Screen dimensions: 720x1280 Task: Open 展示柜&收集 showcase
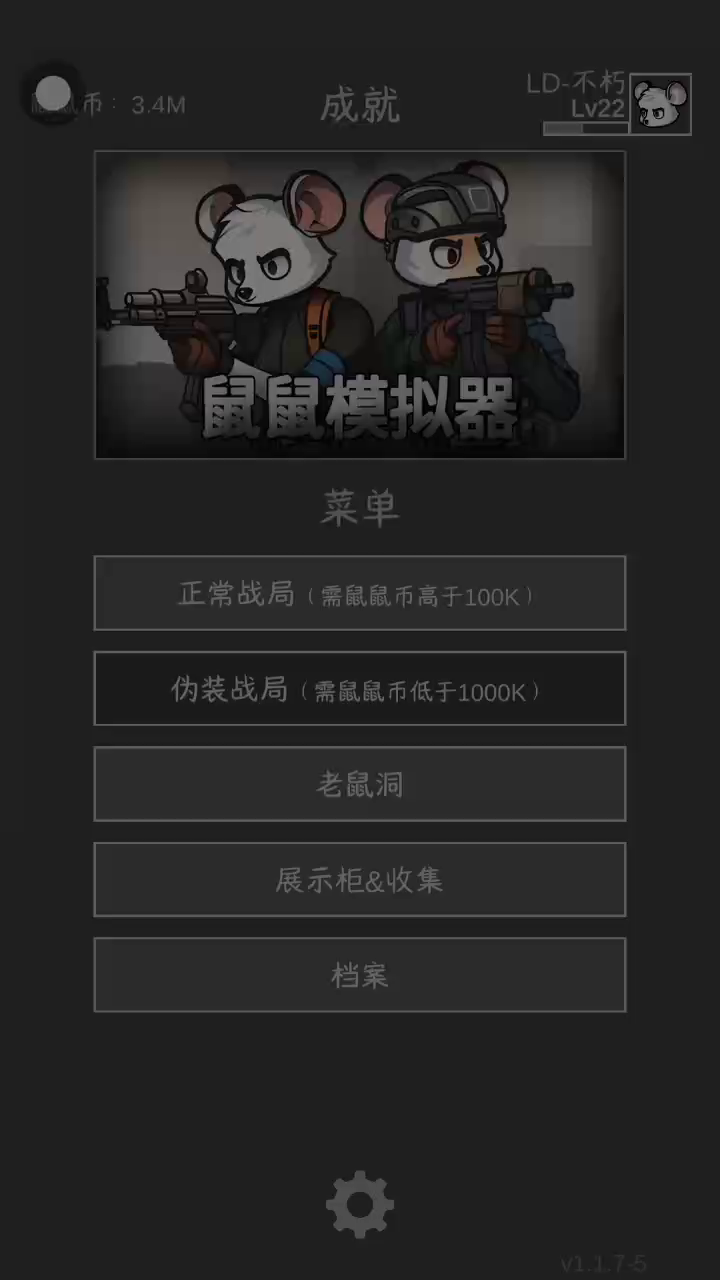pyautogui.click(x=360, y=879)
